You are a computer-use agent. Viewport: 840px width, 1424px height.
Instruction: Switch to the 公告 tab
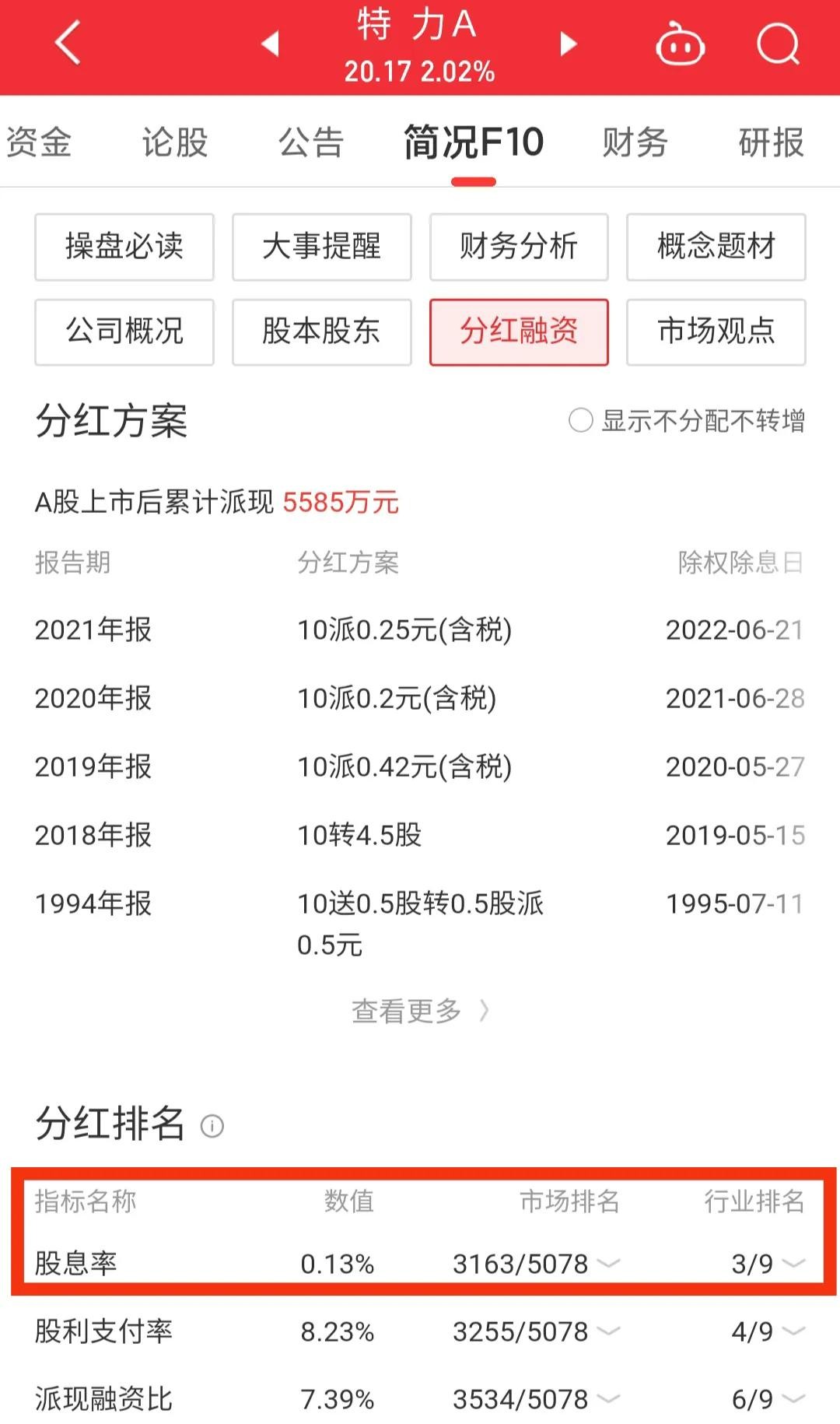pyautogui.click(x=311, y=142)
